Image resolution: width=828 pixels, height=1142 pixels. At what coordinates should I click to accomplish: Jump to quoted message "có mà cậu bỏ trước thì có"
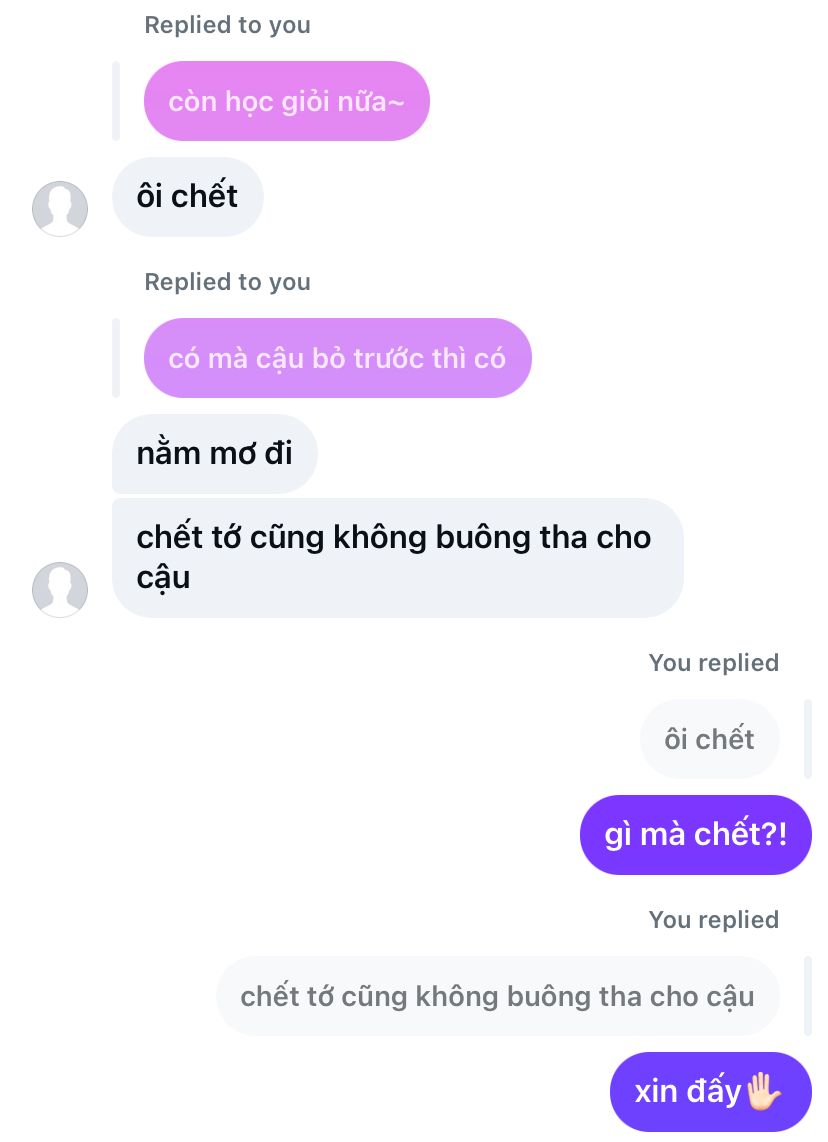[337, 358]
